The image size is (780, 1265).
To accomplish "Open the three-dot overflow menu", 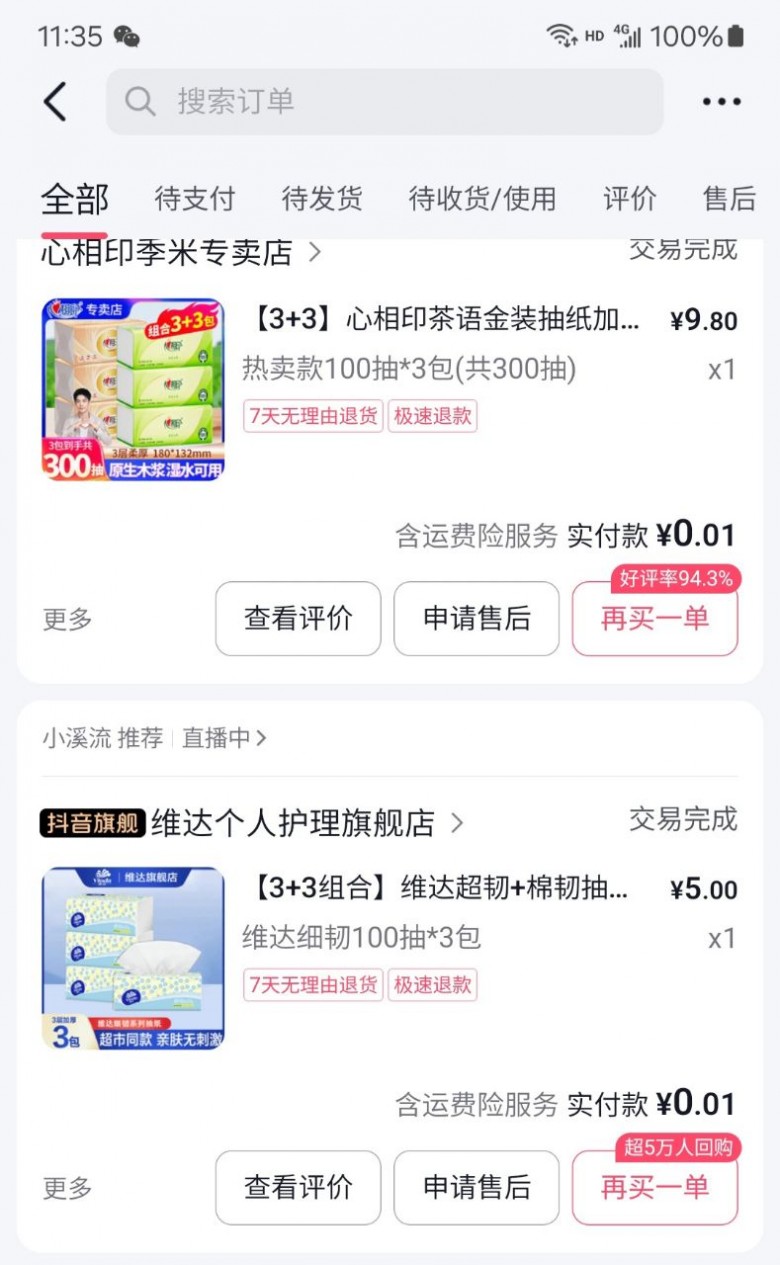I will pos(721,101).
